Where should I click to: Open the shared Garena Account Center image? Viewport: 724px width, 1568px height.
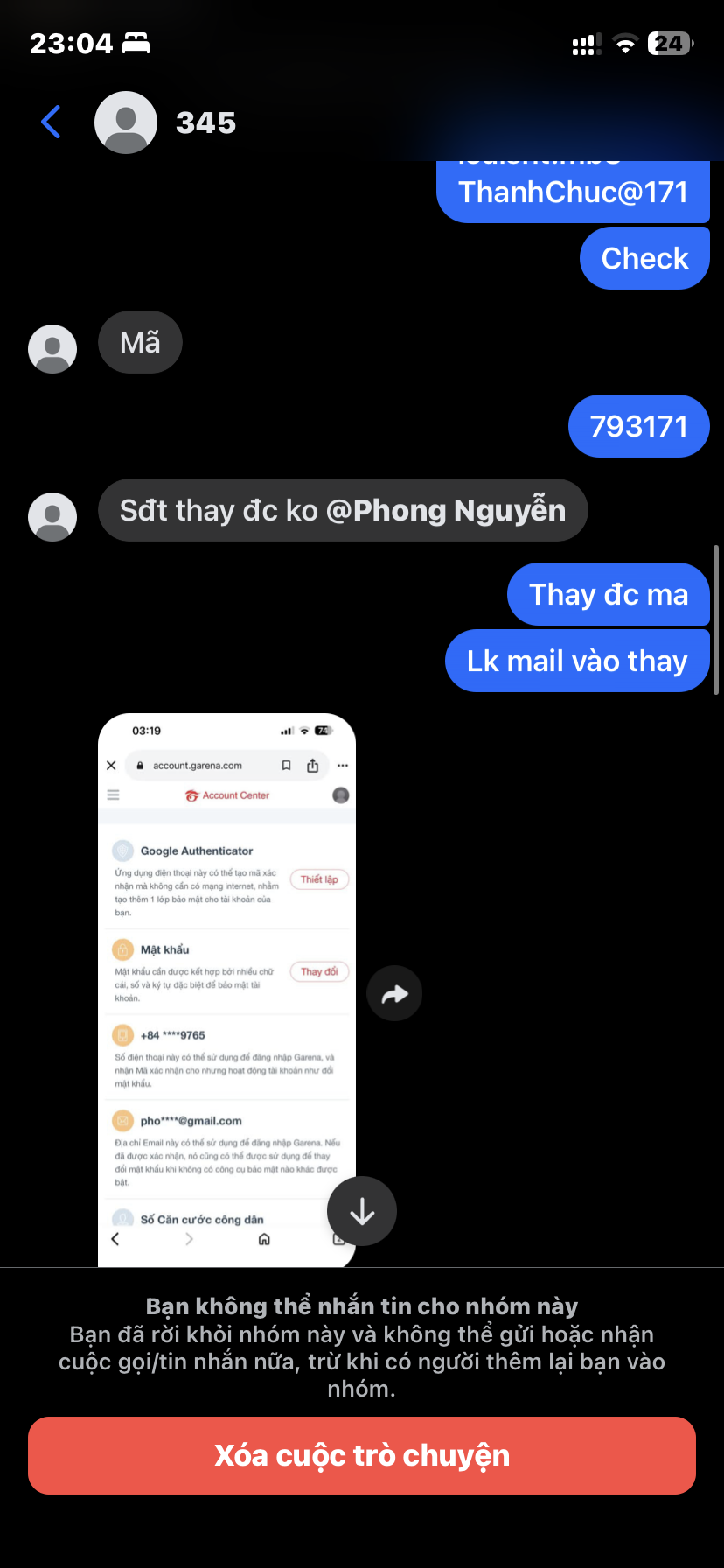(x=226, y=989)
